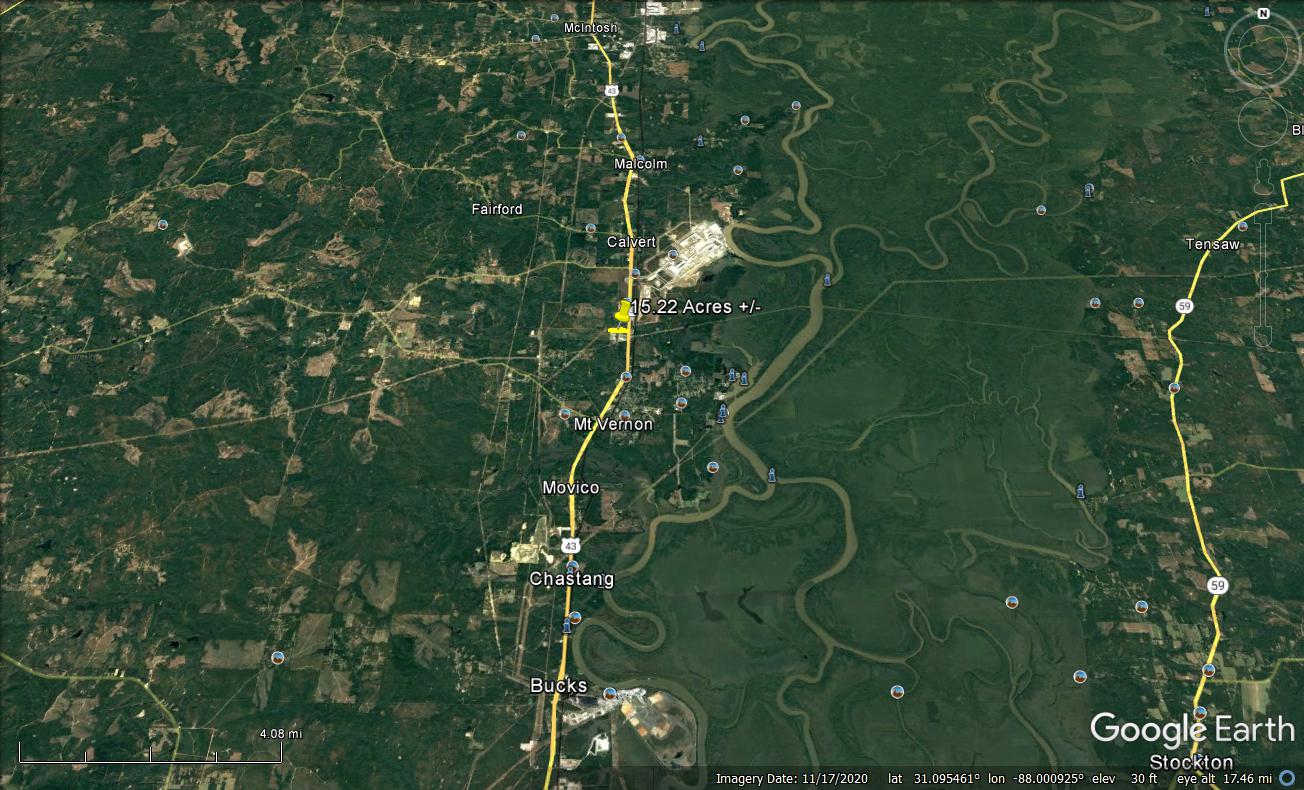Select the Calvert place label

click(631, 242)
